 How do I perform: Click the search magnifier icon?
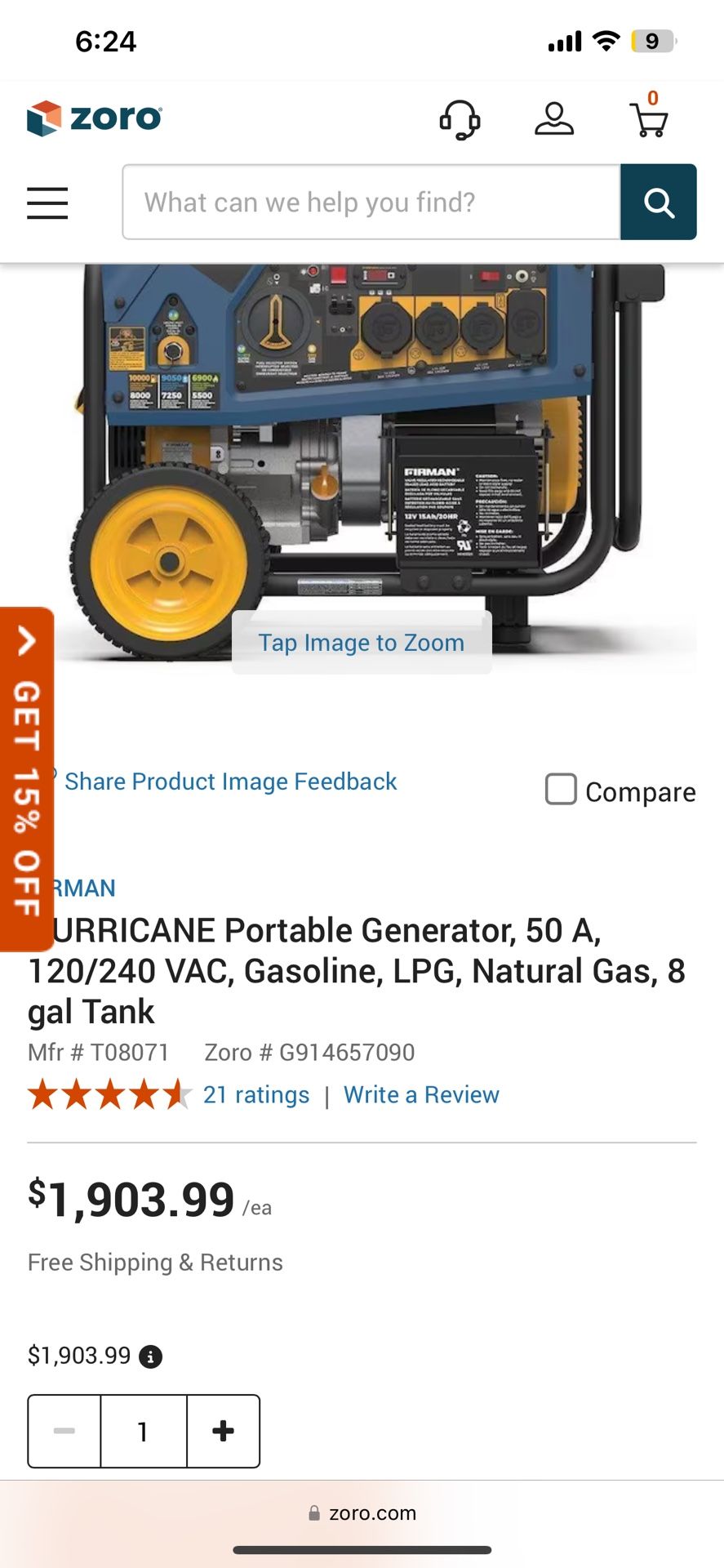658,202
